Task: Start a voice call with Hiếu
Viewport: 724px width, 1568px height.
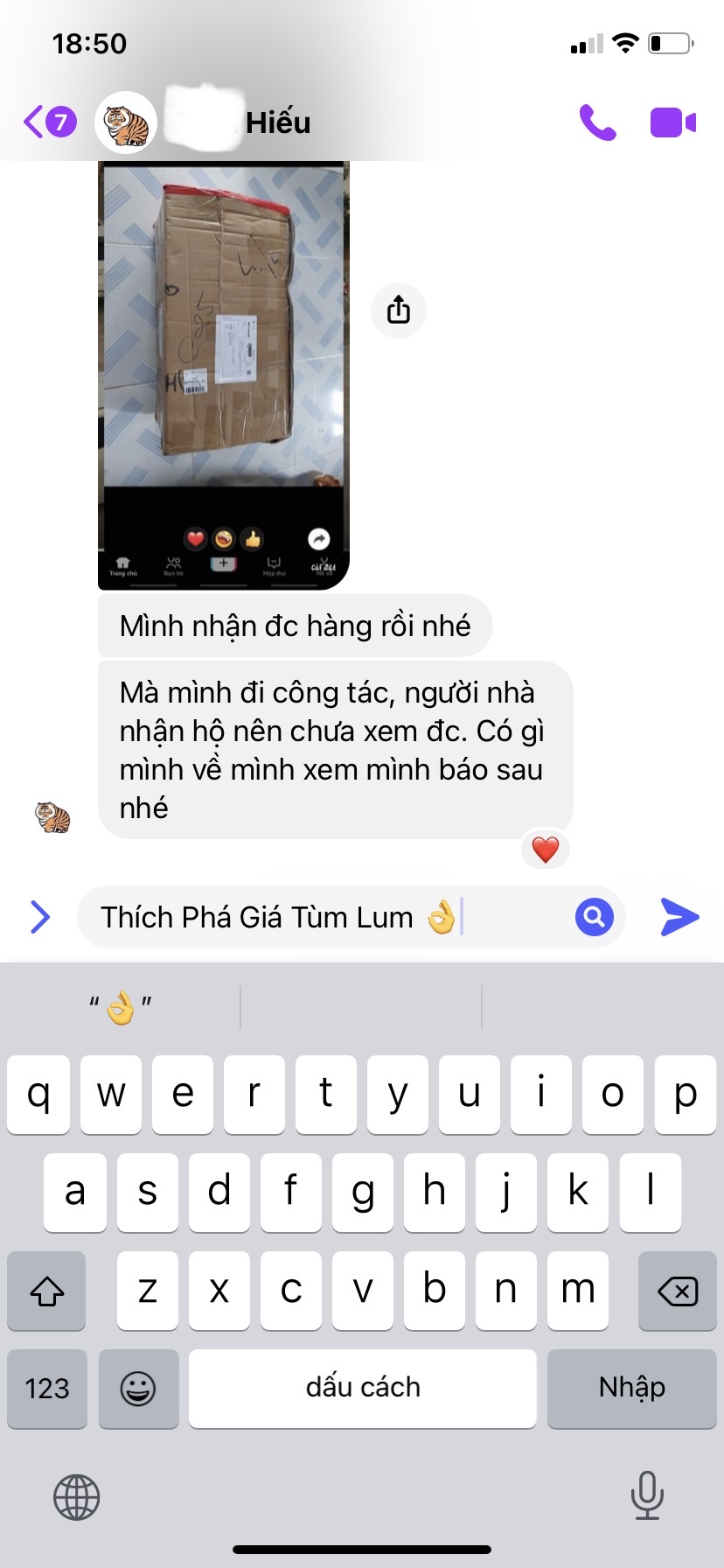Action: click(598, 122)
